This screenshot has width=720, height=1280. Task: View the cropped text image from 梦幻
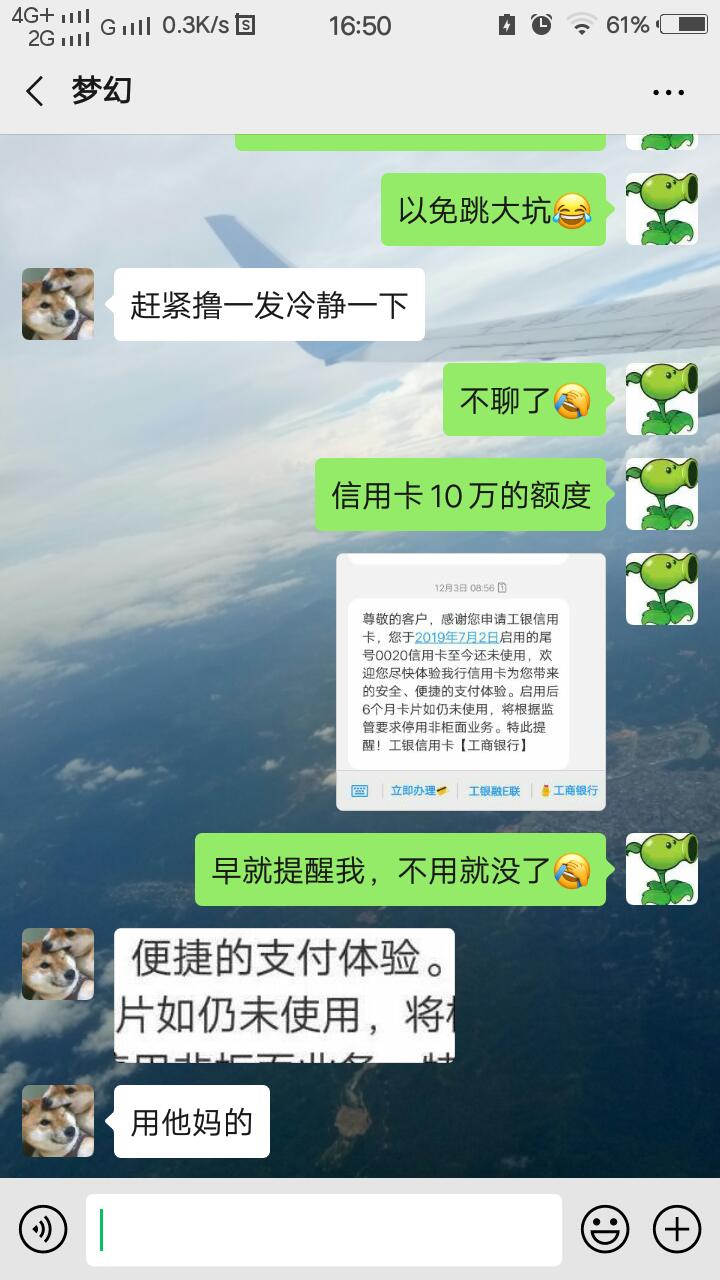(284, 995)
